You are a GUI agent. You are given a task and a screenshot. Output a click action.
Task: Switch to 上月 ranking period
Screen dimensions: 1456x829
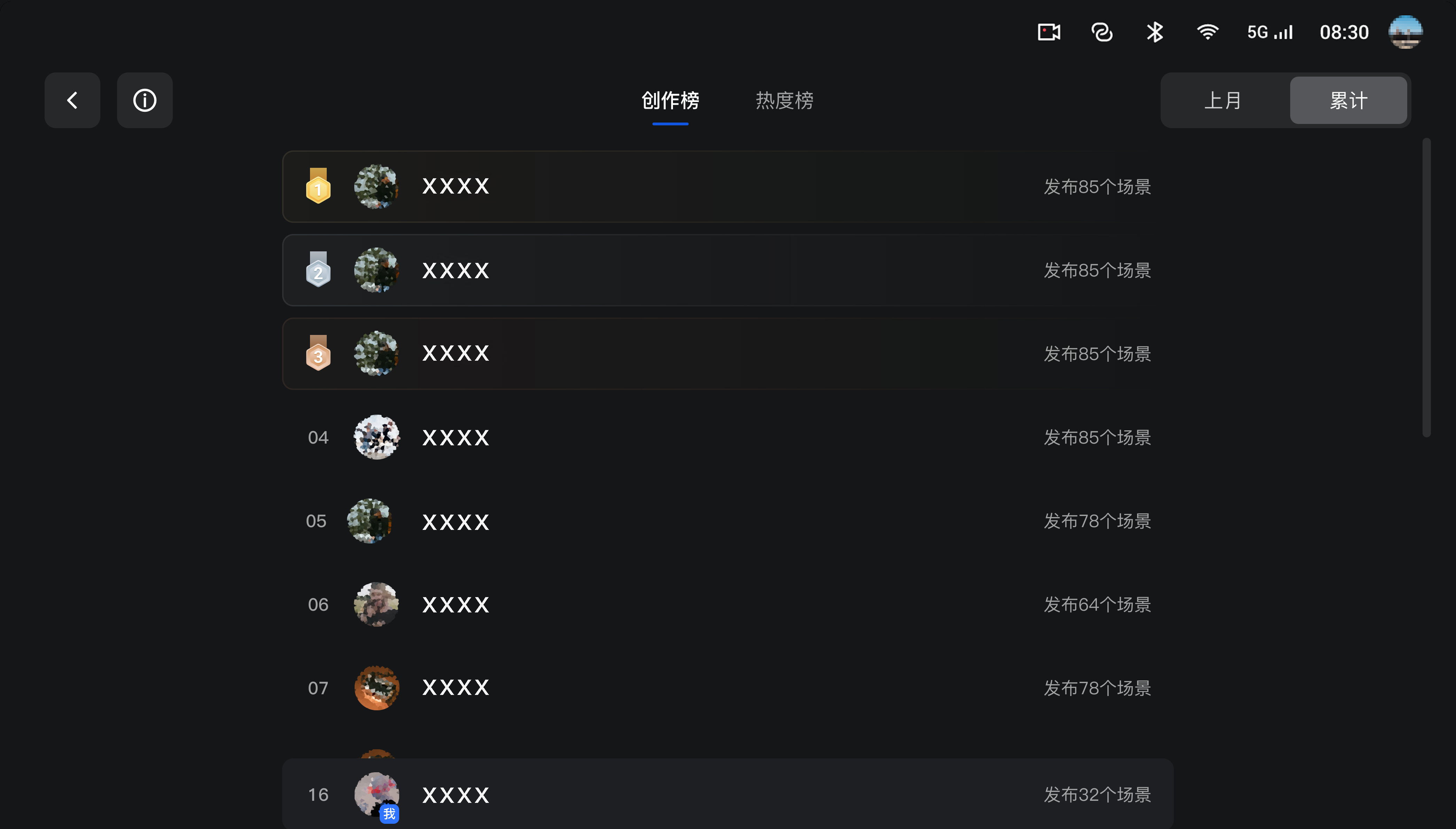click(x=1223, y=100)
